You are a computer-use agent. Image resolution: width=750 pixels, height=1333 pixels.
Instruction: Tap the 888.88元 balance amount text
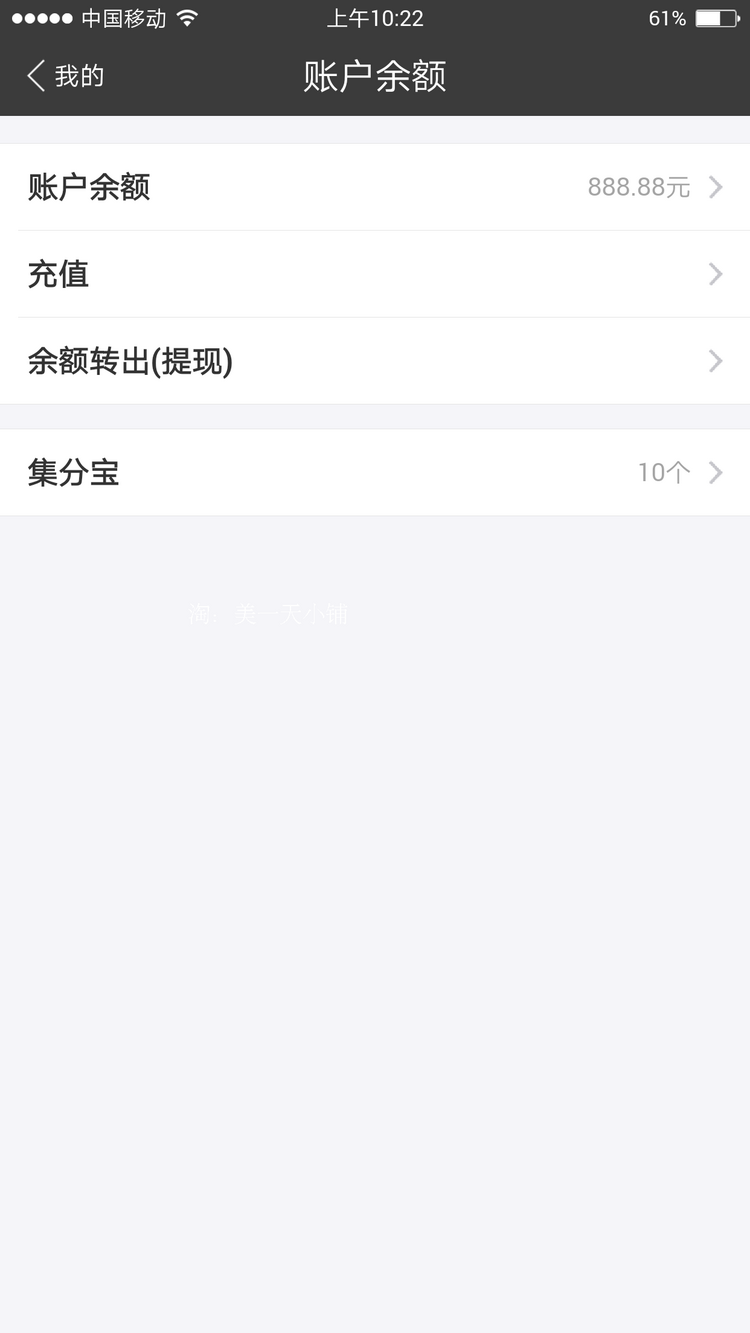(x=640, y=187)
